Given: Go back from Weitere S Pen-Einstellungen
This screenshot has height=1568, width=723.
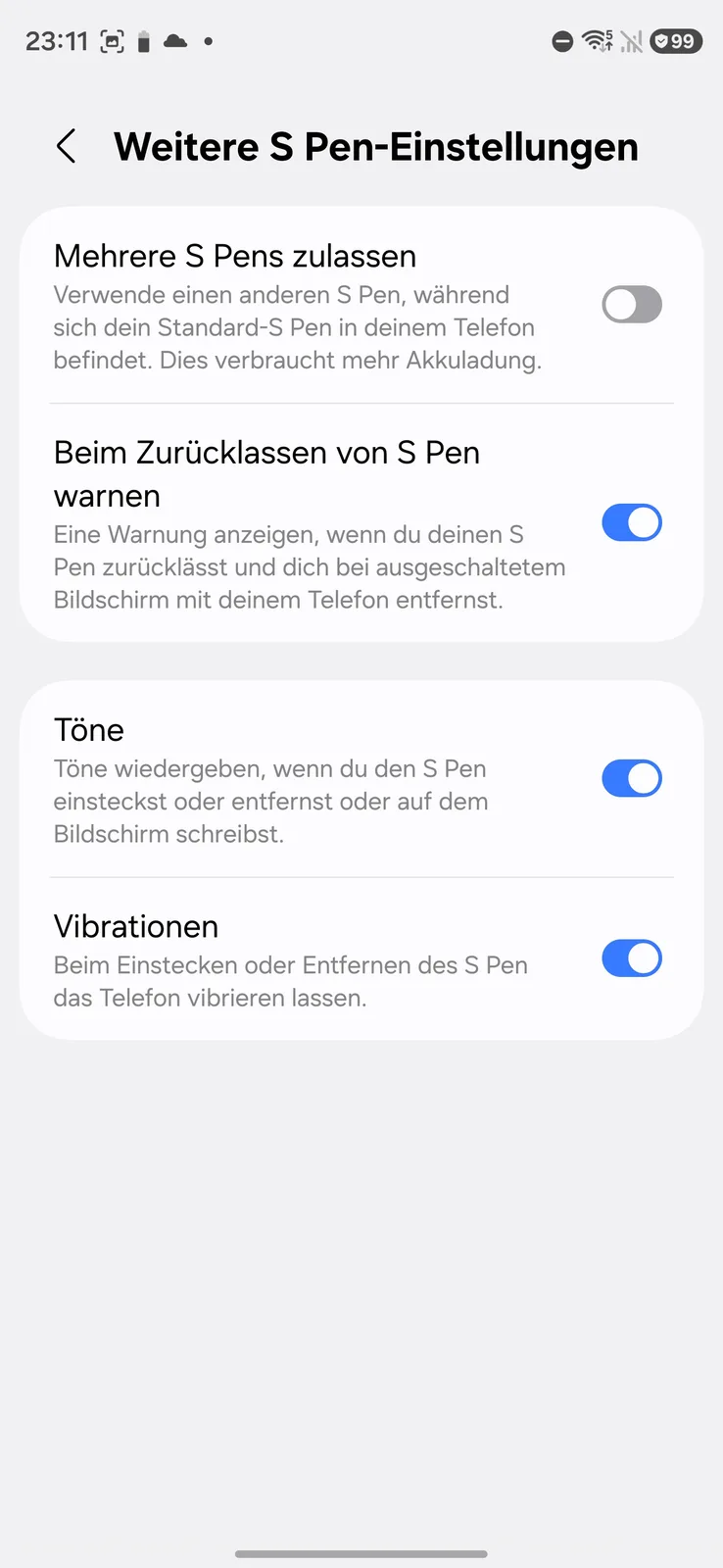Looking at the screenshot, I should [x=67, y=147].
